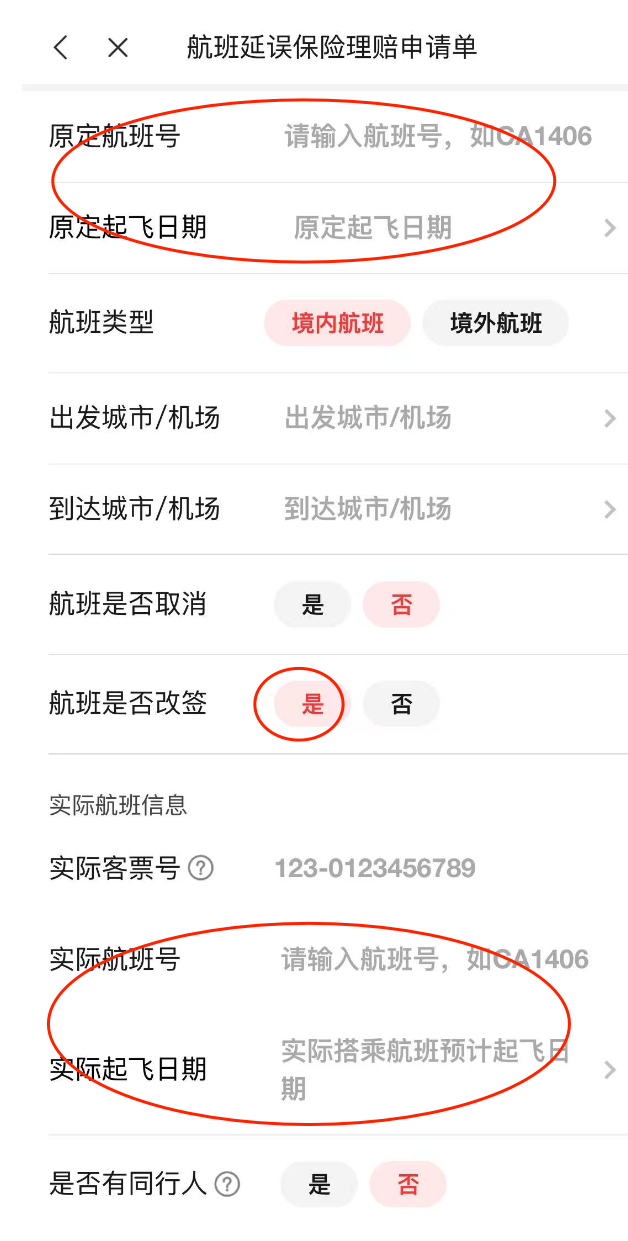This screenshot has height=1241, width=628.
Task: Select 境内航班 flight type
Action: [x=337, y=323]
